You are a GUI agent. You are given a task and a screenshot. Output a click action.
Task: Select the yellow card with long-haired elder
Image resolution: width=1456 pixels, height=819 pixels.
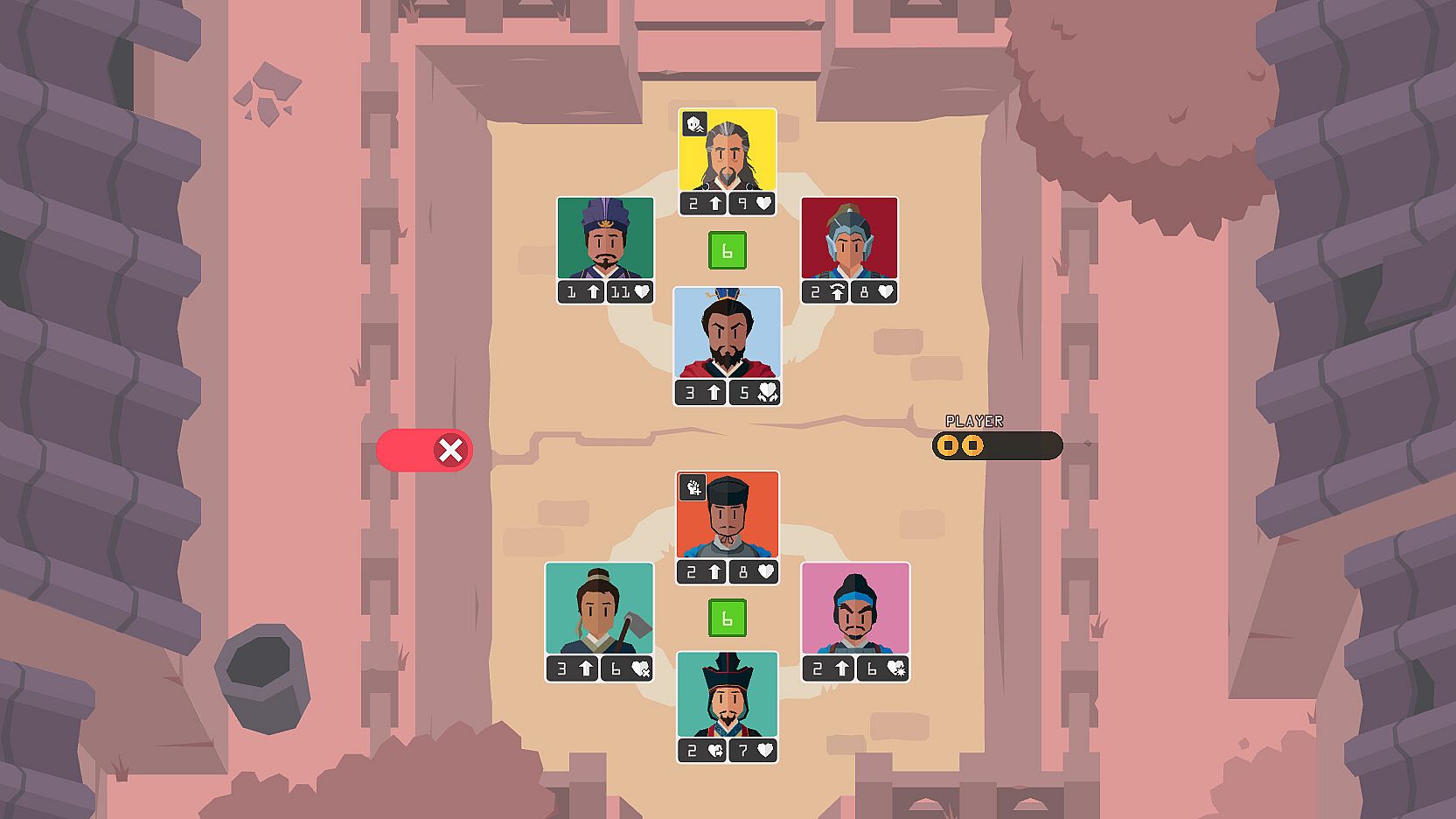tap(728, 150)
